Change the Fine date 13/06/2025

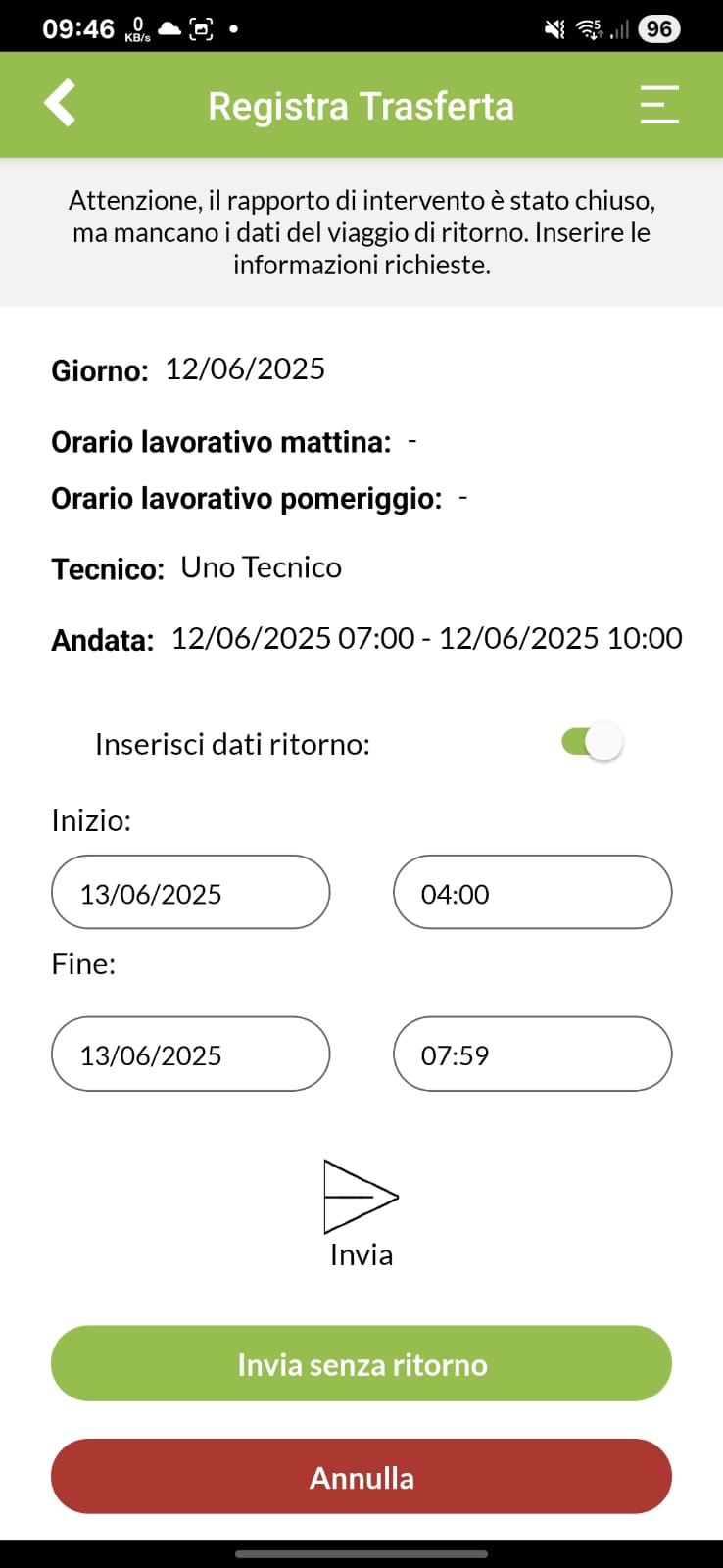pyautogui.click(x=190, y=1053)
